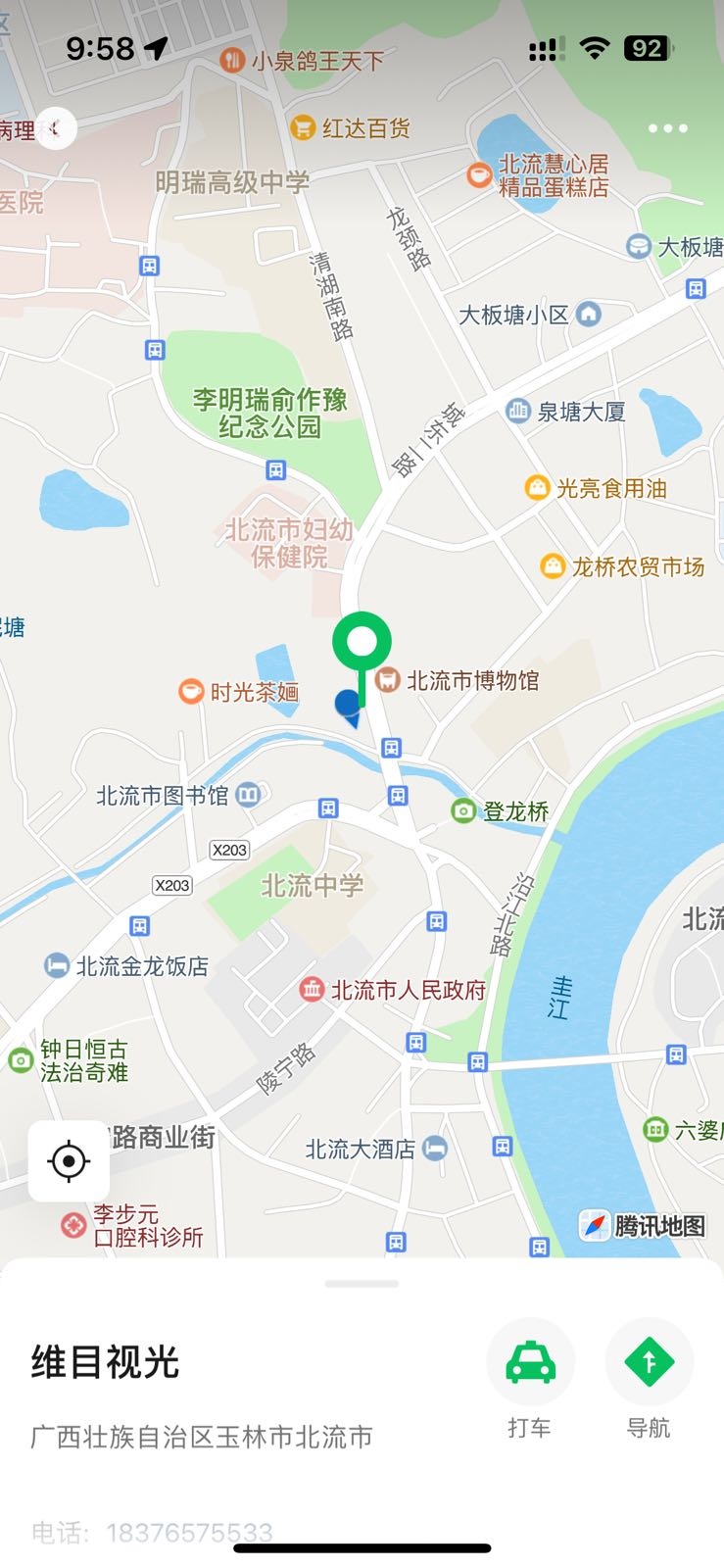Tap the 小泉鸽王天下 restaurant icon
Screen dimensions: 724x1568
click(232, 59)
